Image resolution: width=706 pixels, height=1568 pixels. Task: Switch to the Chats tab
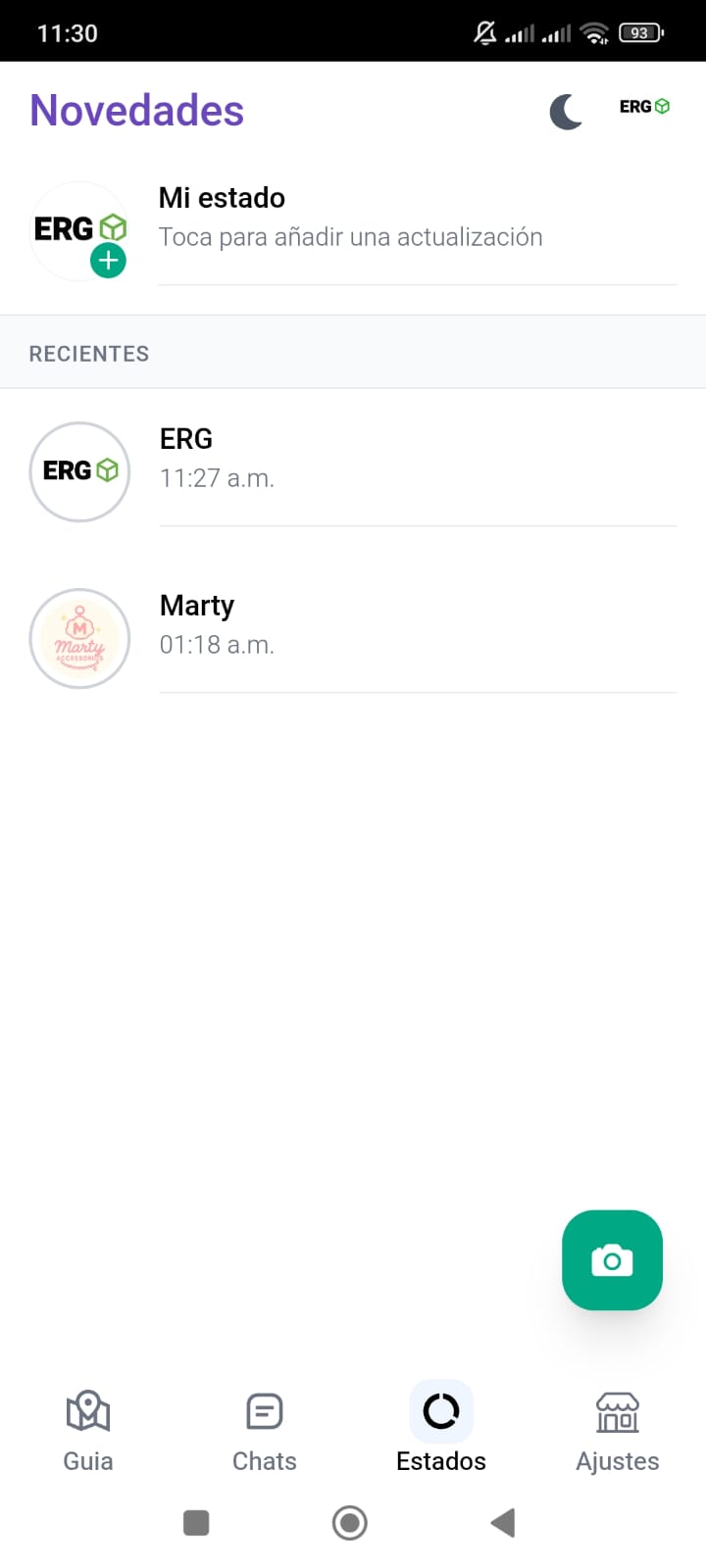click(x=265, y=1431)
